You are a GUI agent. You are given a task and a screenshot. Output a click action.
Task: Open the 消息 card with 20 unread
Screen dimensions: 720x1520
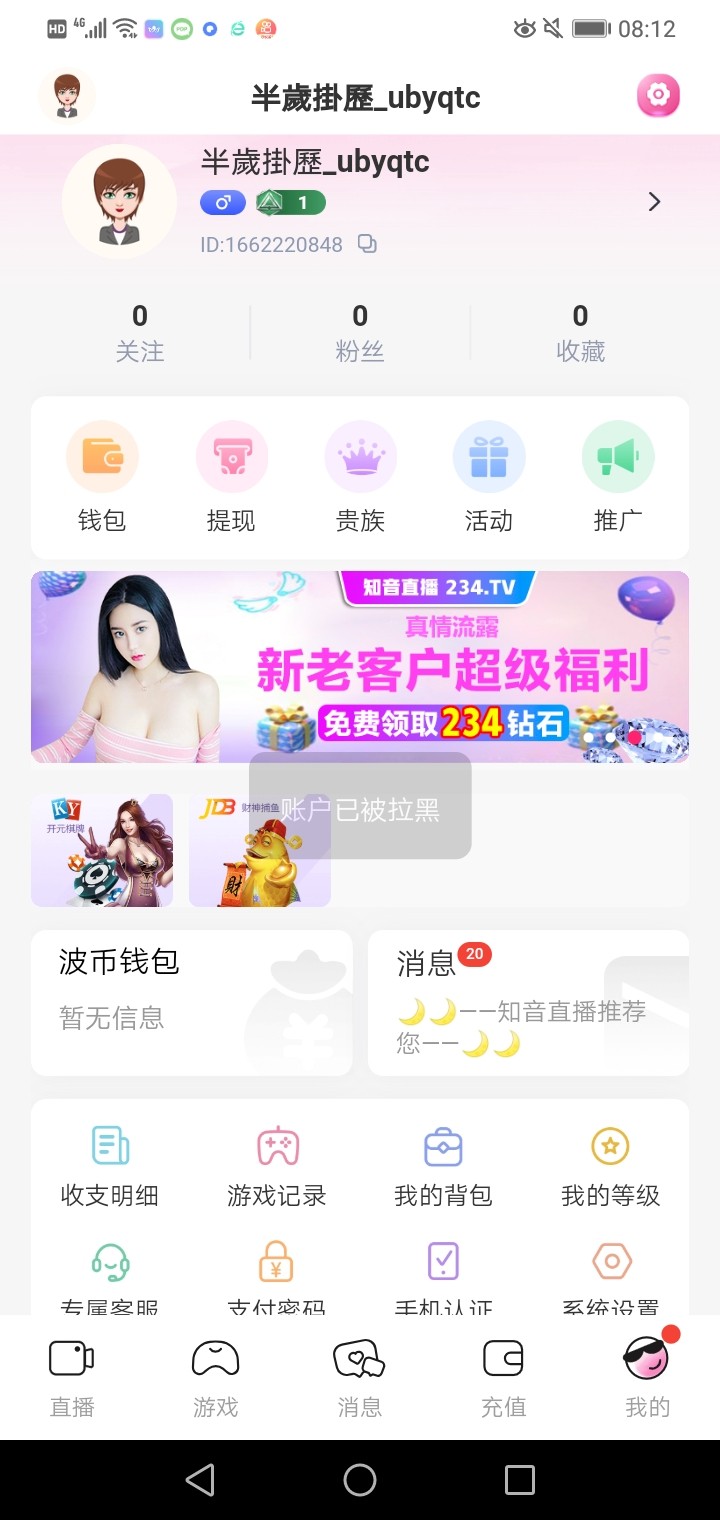(x=528, y=1003)
